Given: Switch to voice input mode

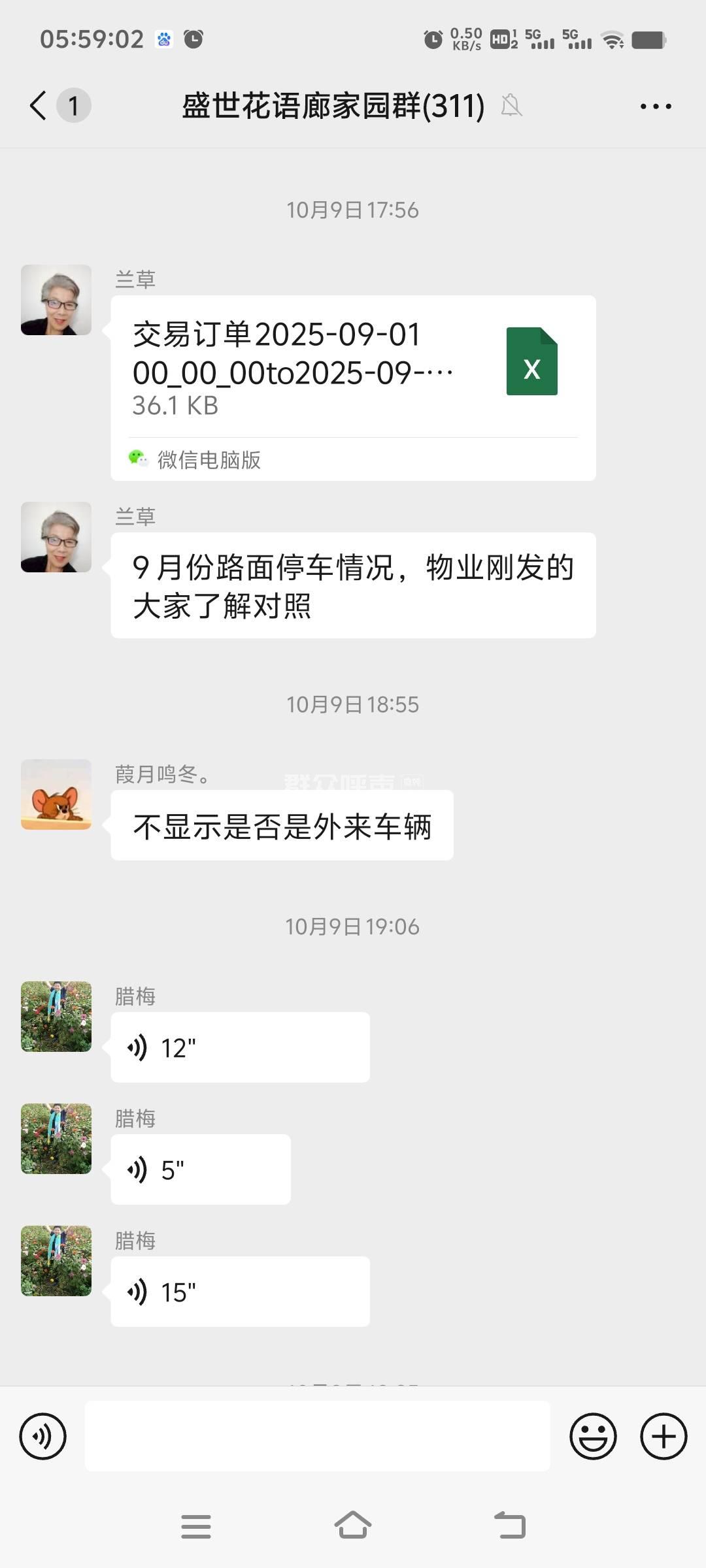Looking at the screenshot, I should pyautogui.click(x=43, y=1436).
